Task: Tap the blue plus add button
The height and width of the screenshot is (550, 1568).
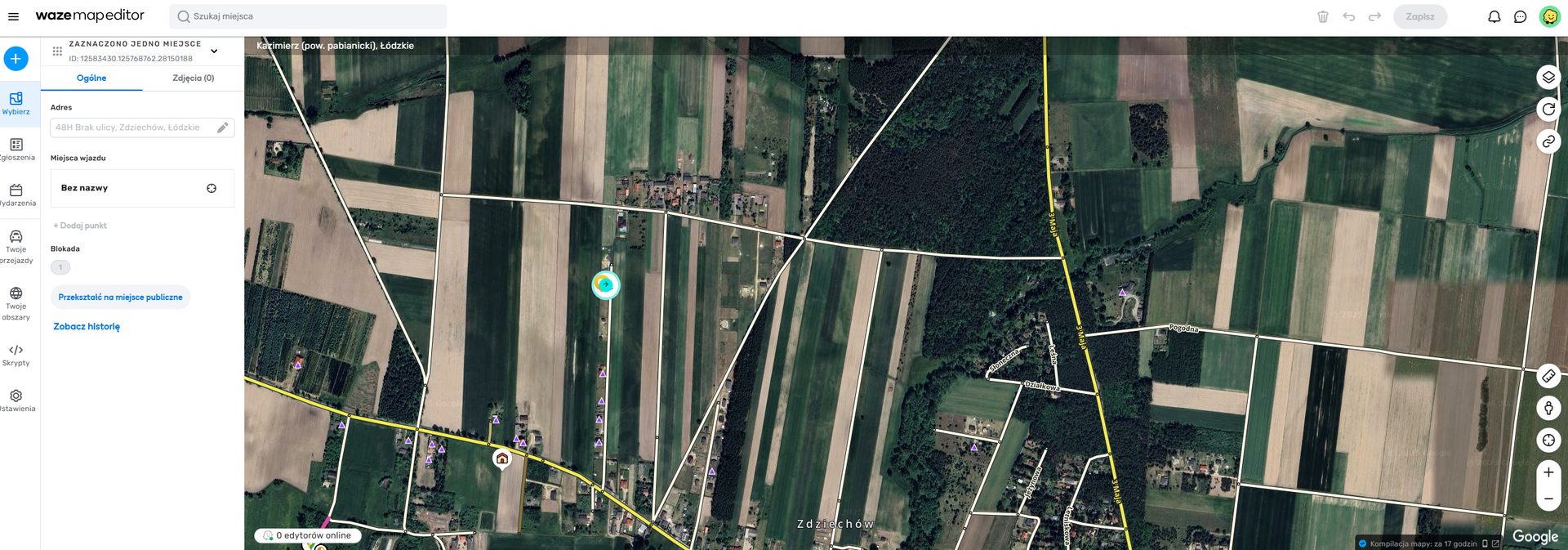Action: 16,59
